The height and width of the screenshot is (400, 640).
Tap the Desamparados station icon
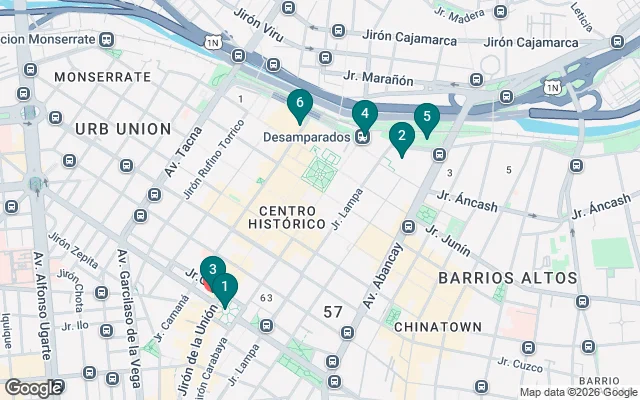[x=362, y=136]
